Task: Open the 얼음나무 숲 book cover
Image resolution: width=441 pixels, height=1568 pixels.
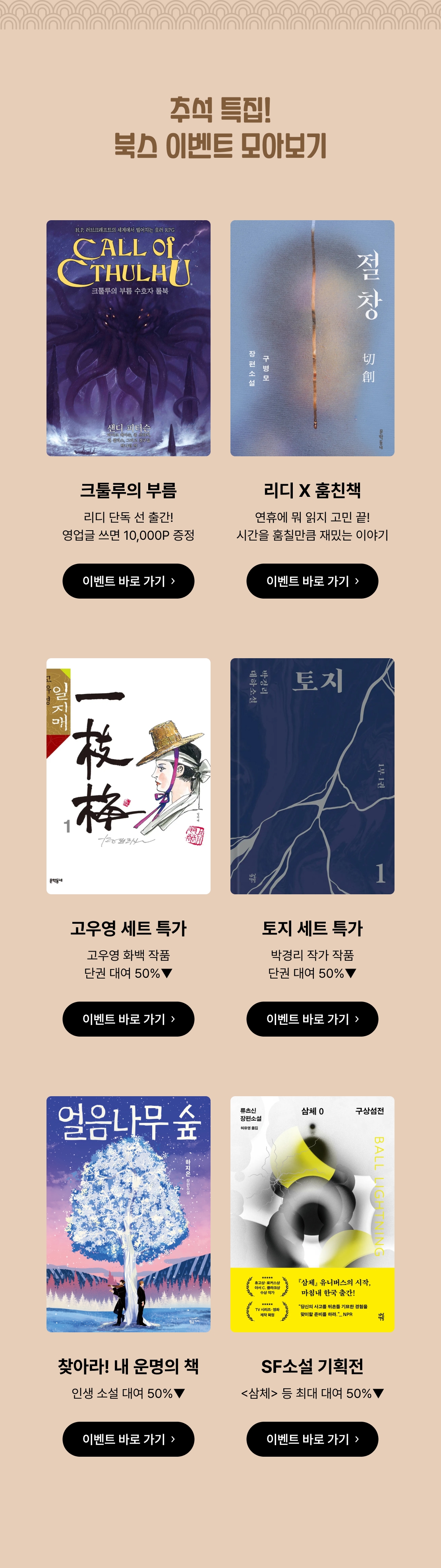Action: coord(128,1213)
